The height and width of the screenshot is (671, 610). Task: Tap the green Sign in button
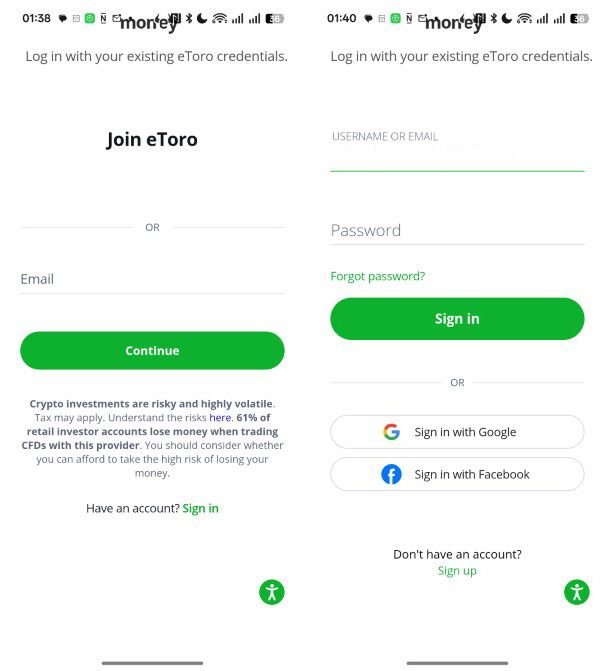457,319
